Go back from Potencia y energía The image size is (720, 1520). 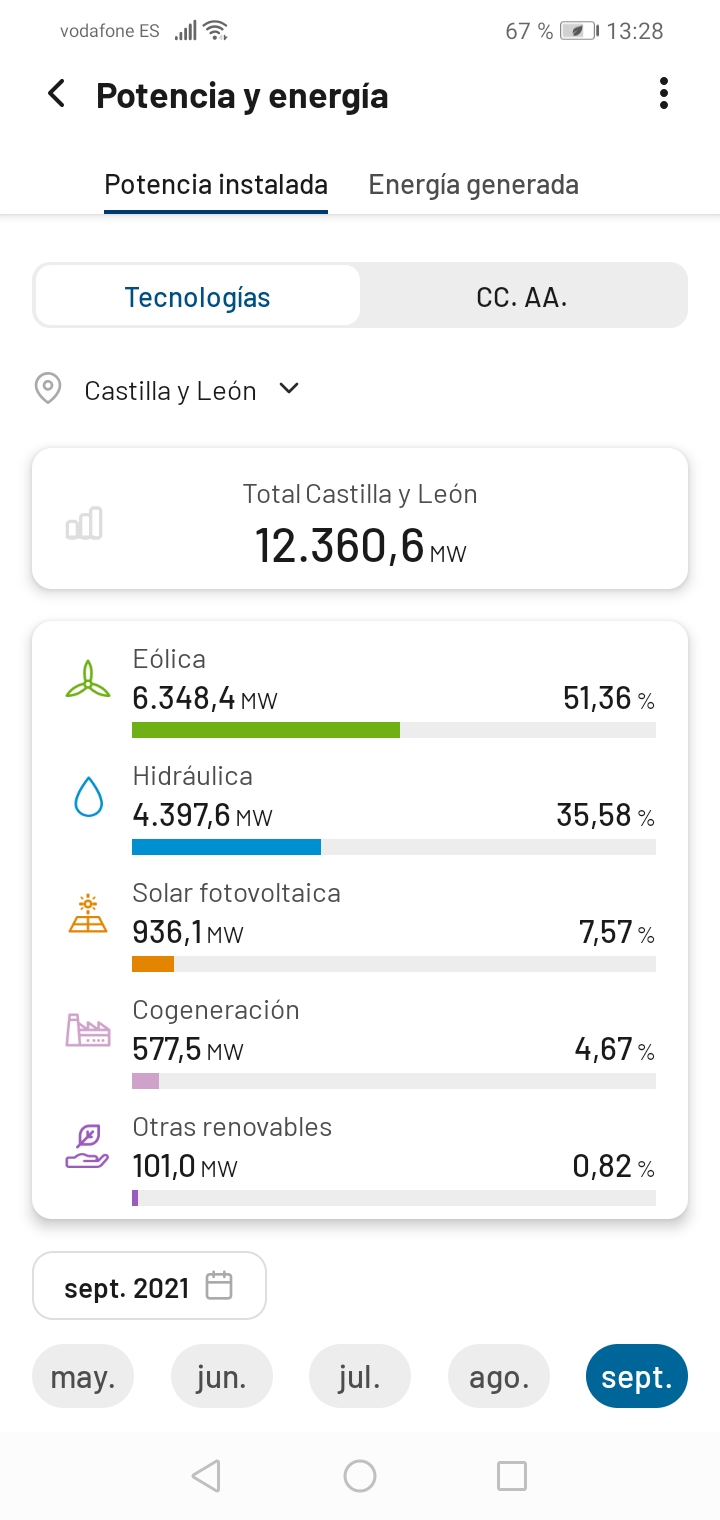(57, 95)
